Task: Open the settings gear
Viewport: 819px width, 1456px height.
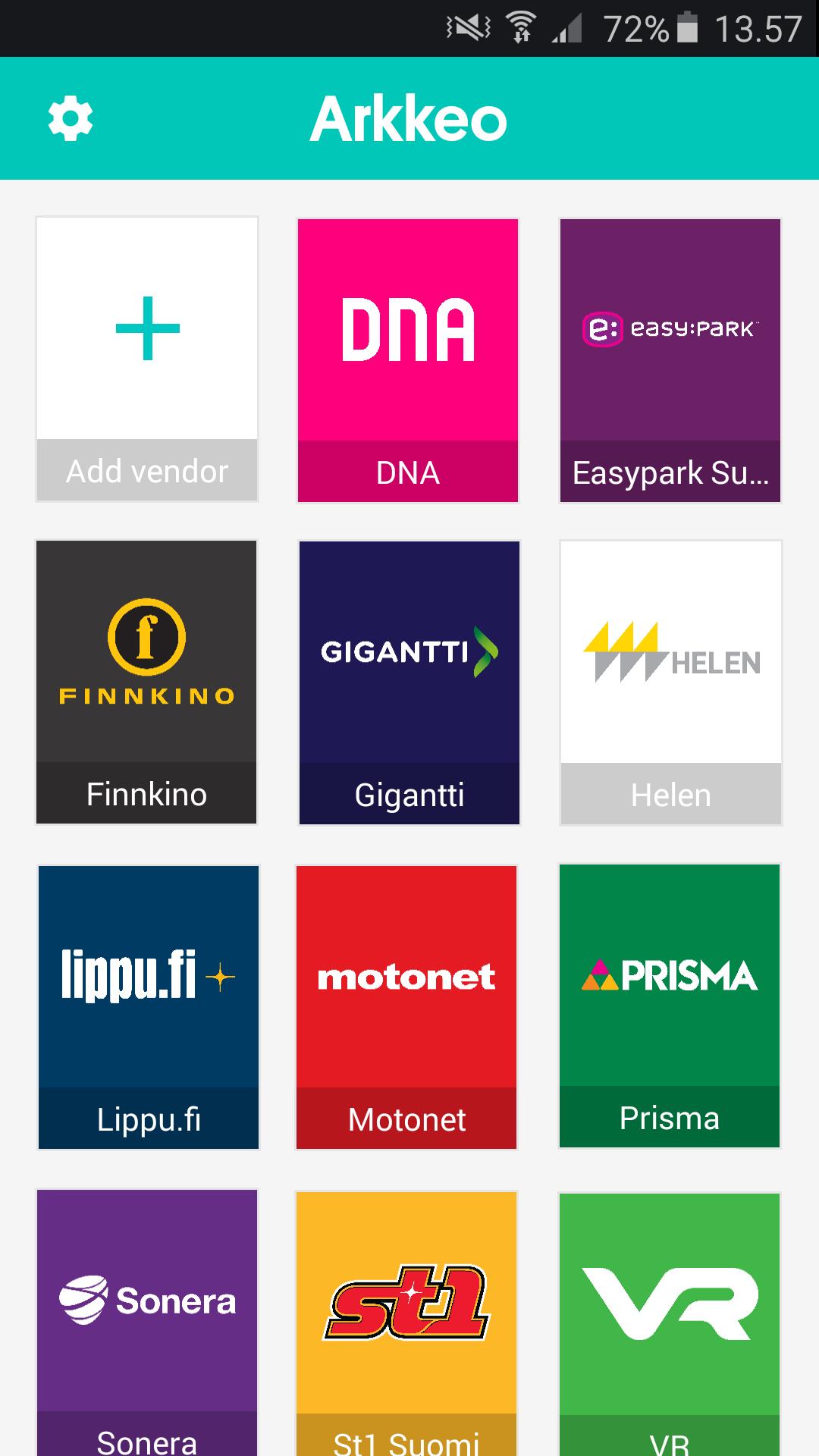Action: (71, 119)
